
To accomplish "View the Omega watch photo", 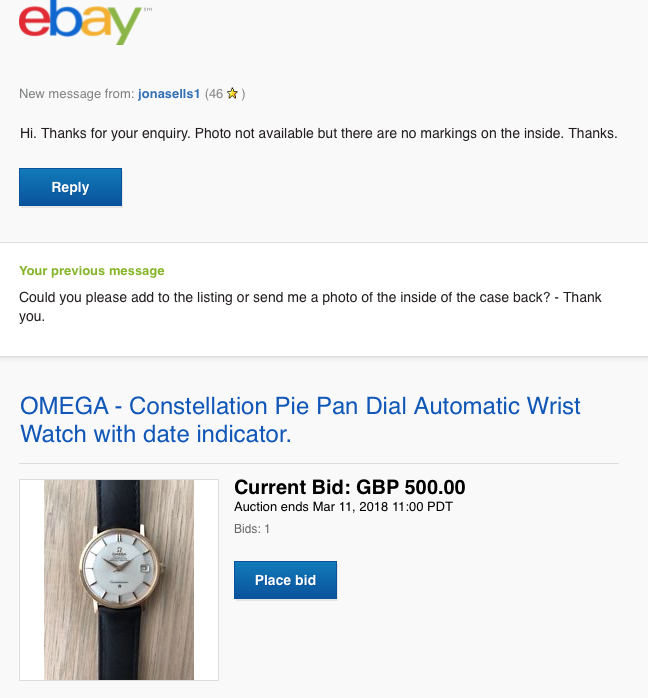I will [x=119, y=580].
